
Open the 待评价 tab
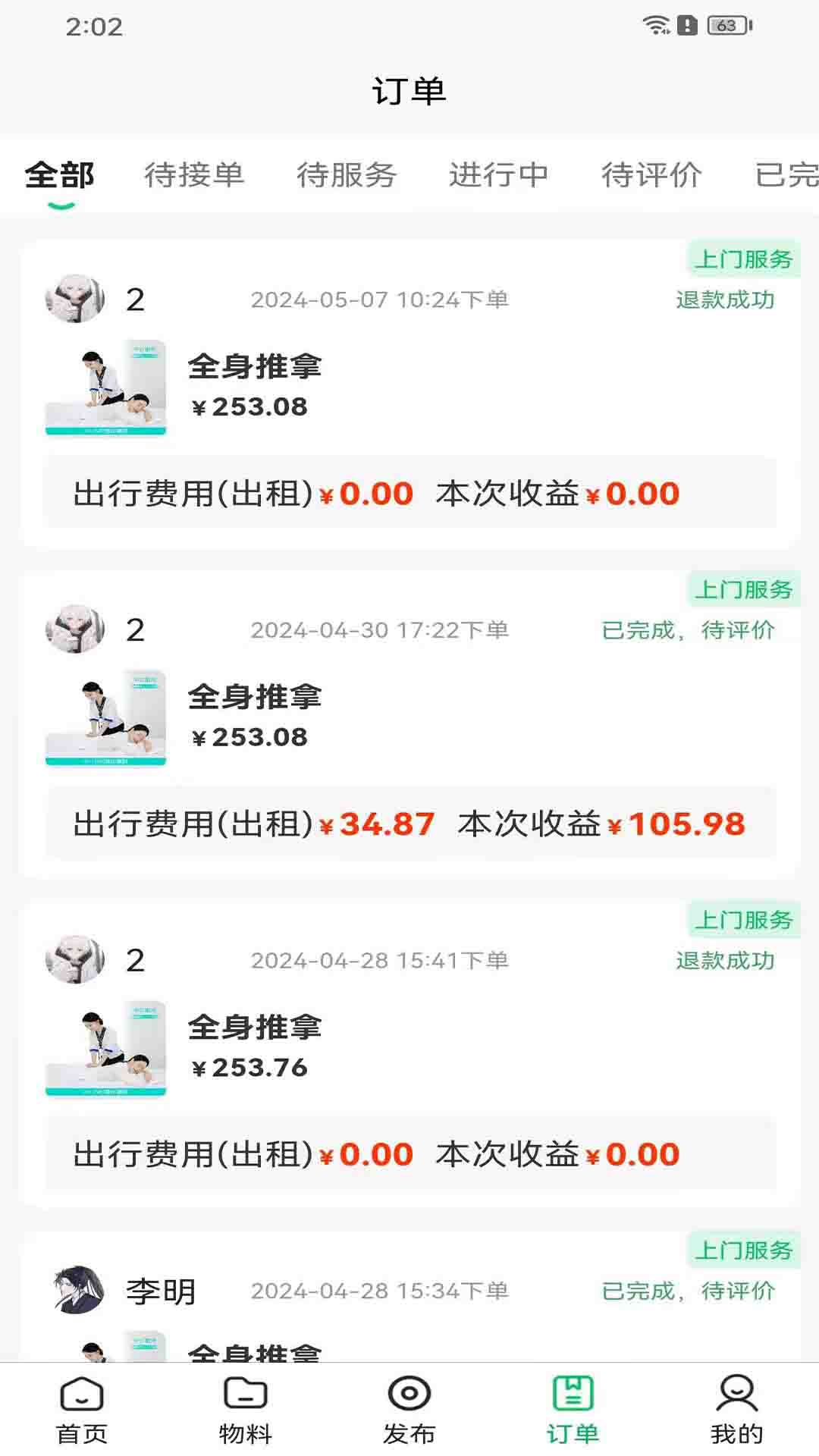click(x=651, y=175)
